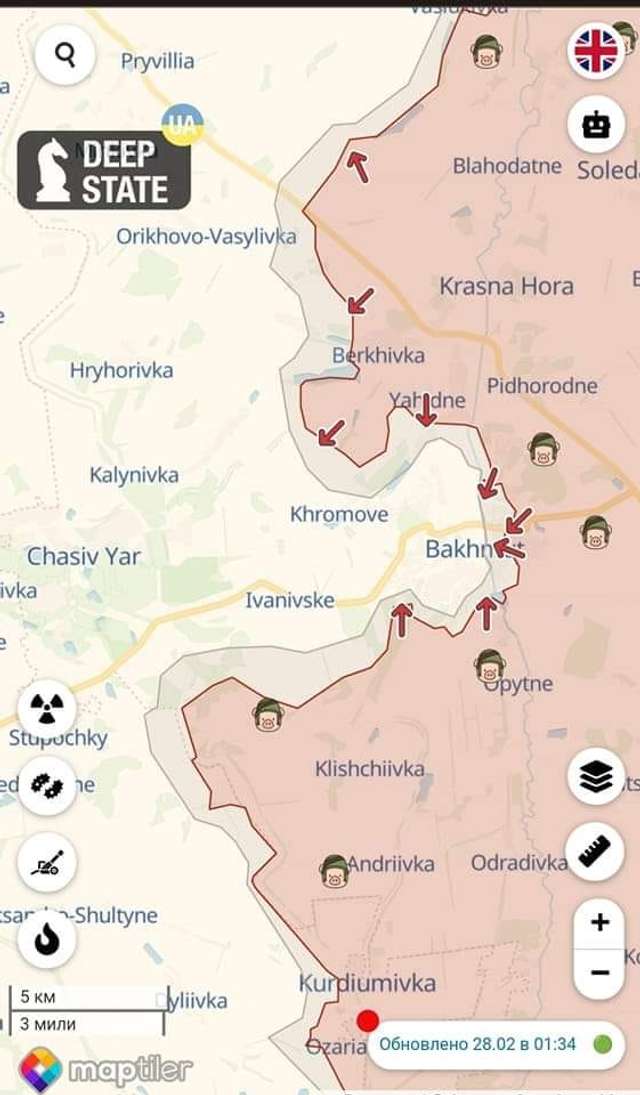
Task: Zoom out with the minus button
Action: click(599, 971)
